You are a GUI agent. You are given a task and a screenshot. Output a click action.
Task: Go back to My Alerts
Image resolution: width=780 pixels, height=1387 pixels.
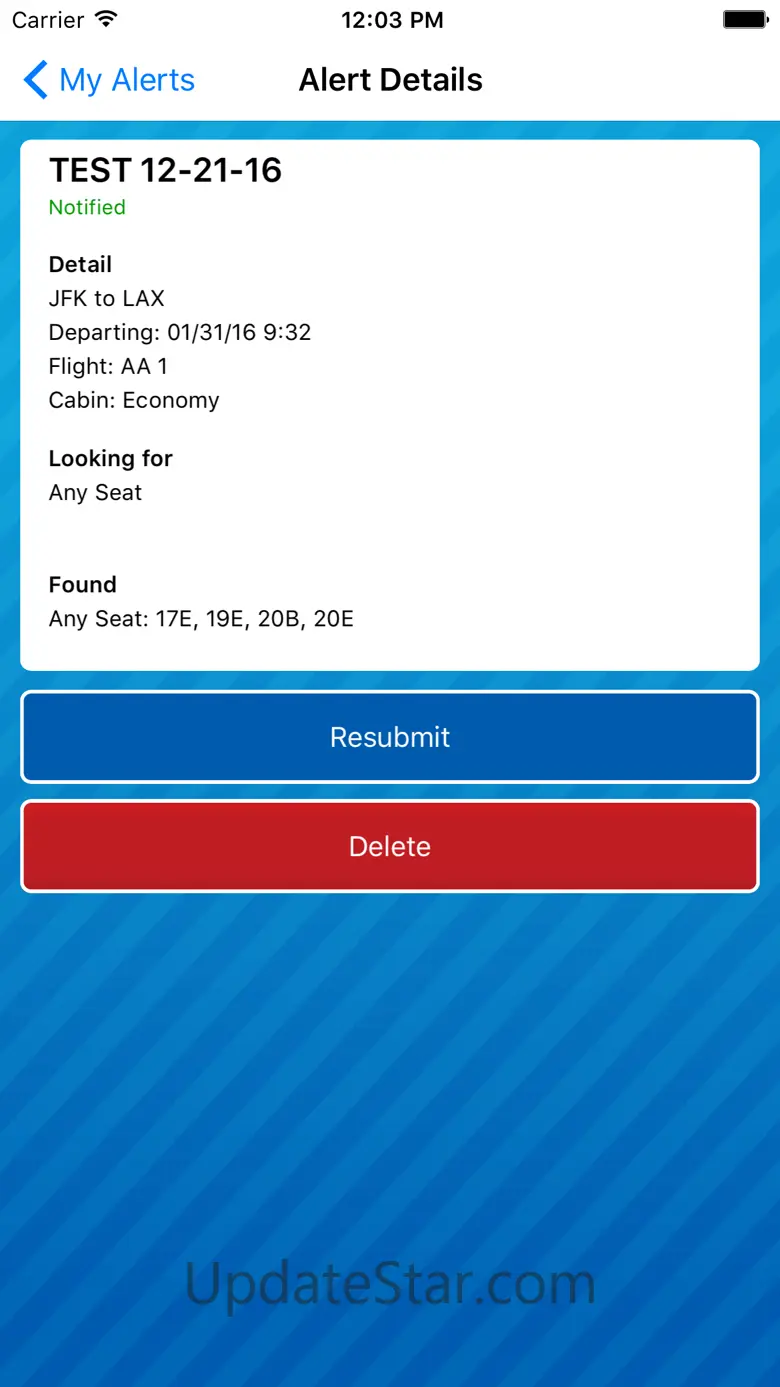click(110, 80)
